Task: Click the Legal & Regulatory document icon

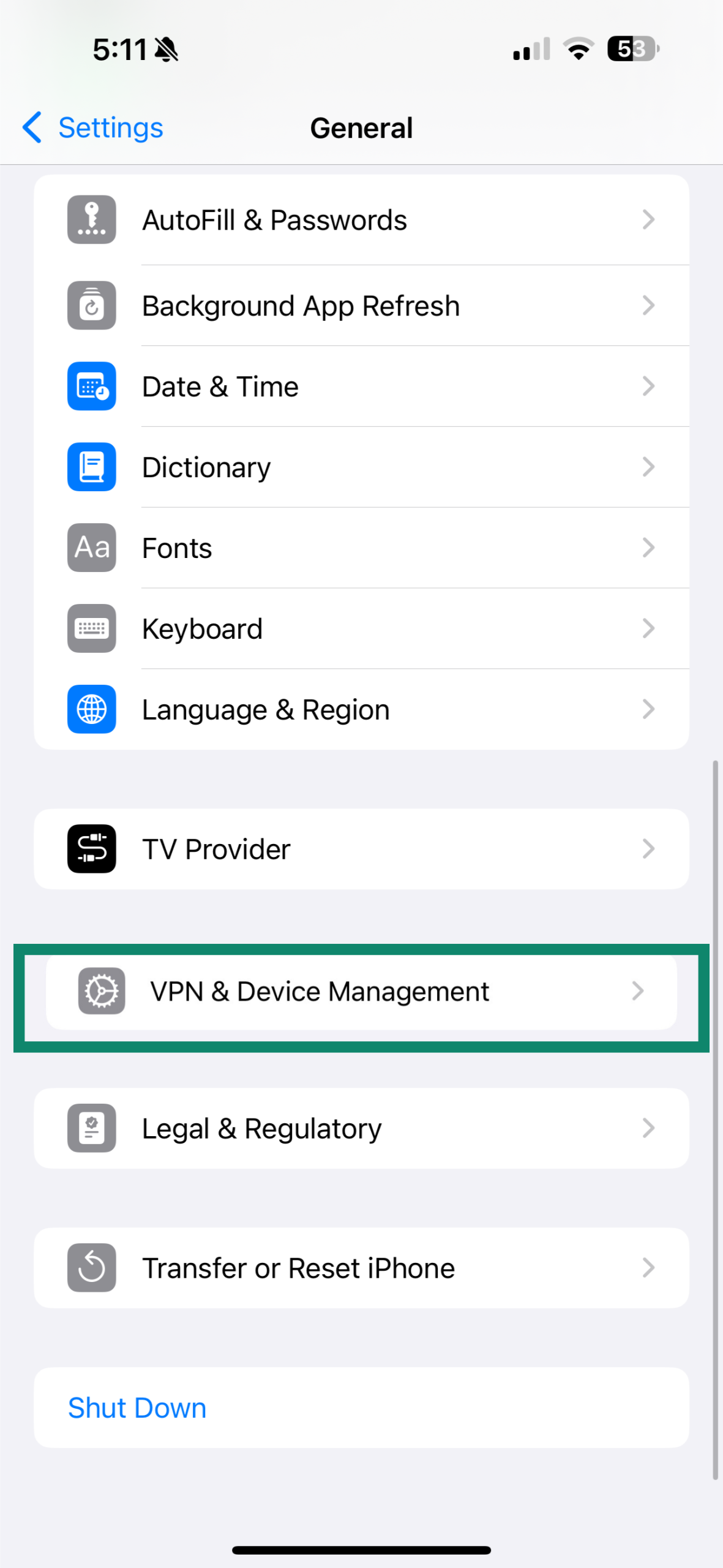Action: pos(91,1128)
